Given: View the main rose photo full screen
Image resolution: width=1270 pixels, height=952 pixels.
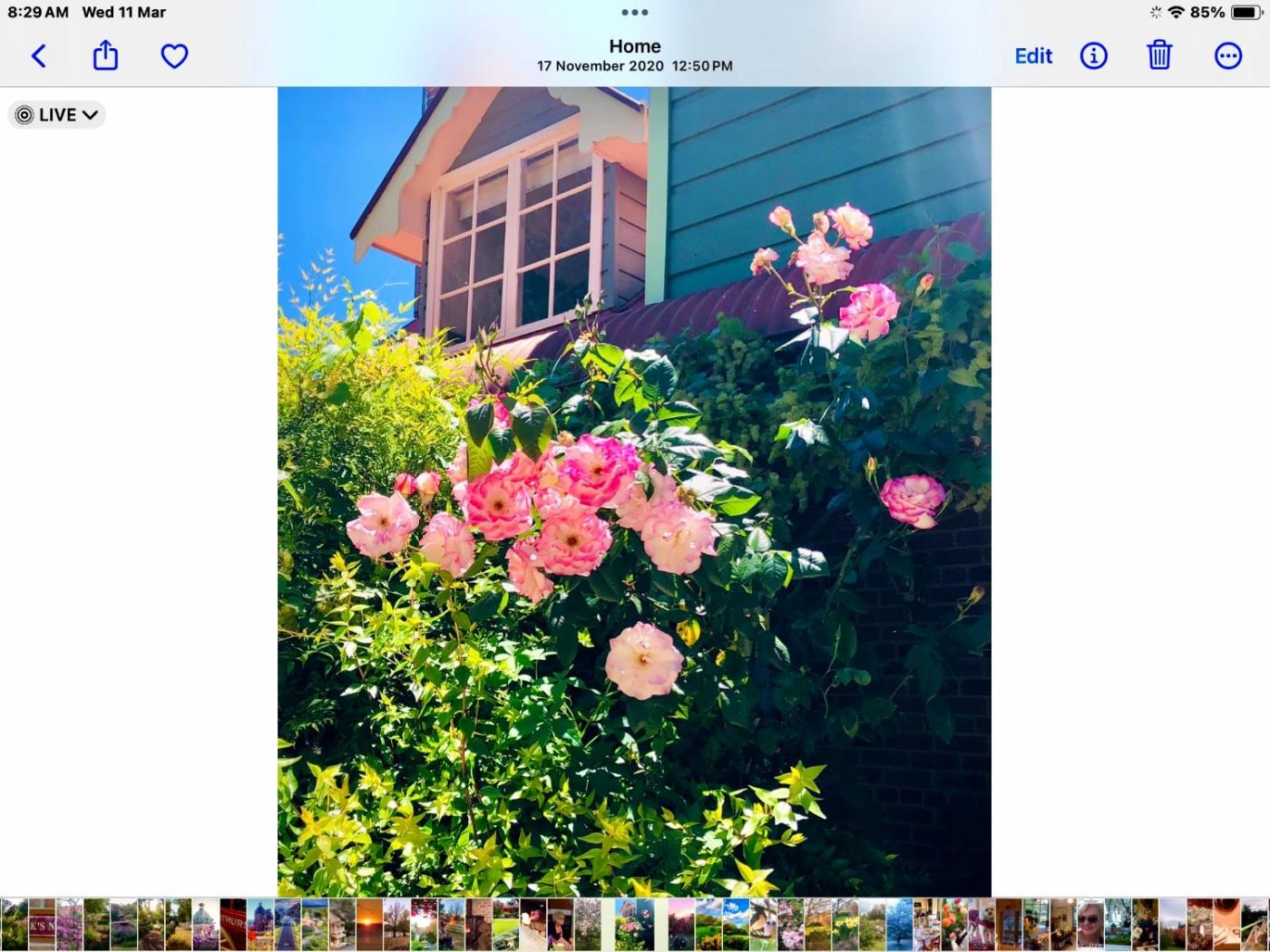Looking at the screenshot, I should (x=634, y=491).
